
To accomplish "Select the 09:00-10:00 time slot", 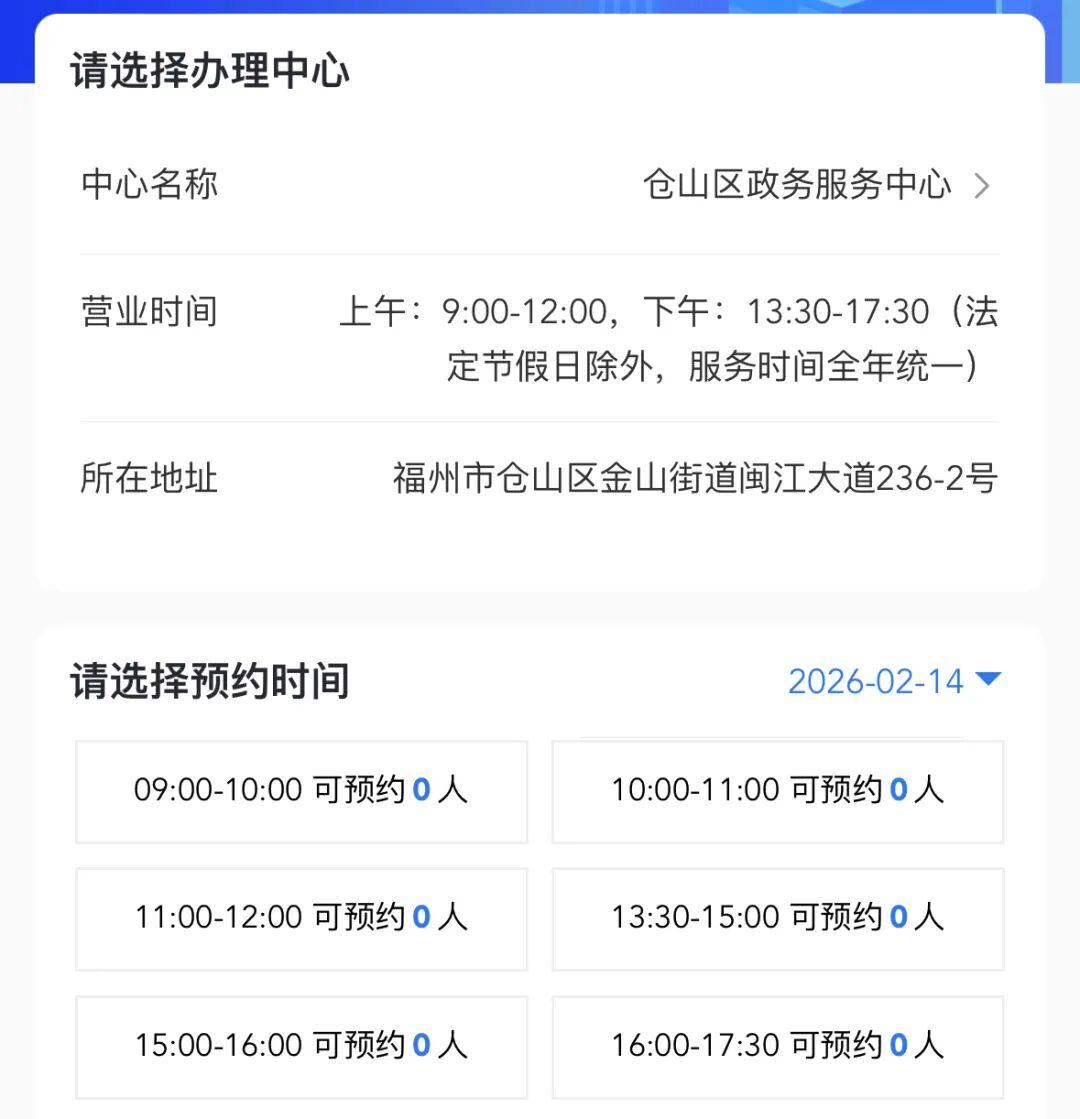I will 300,793.
